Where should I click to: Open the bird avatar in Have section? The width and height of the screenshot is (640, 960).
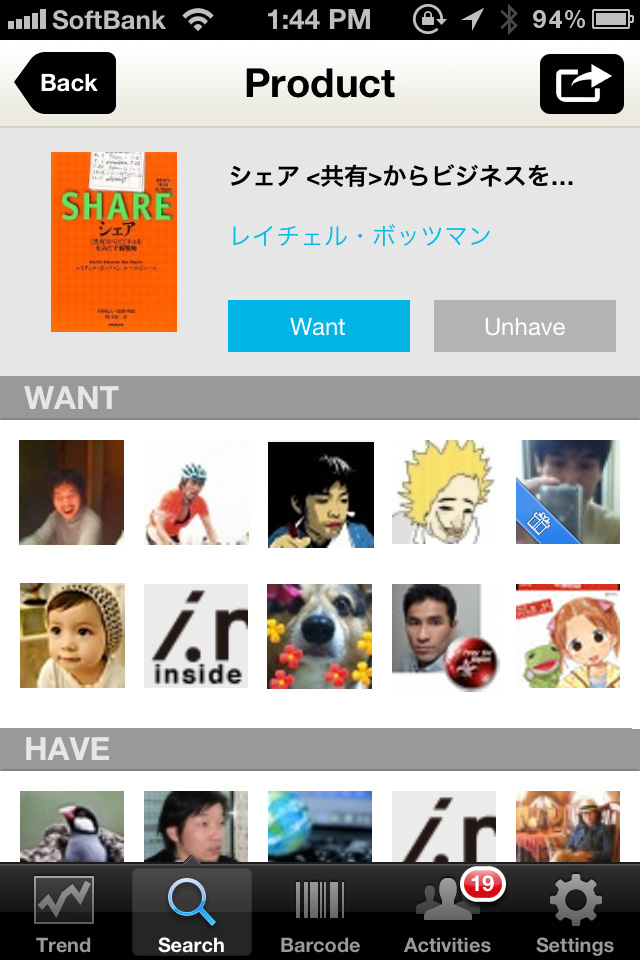point(72,826)
